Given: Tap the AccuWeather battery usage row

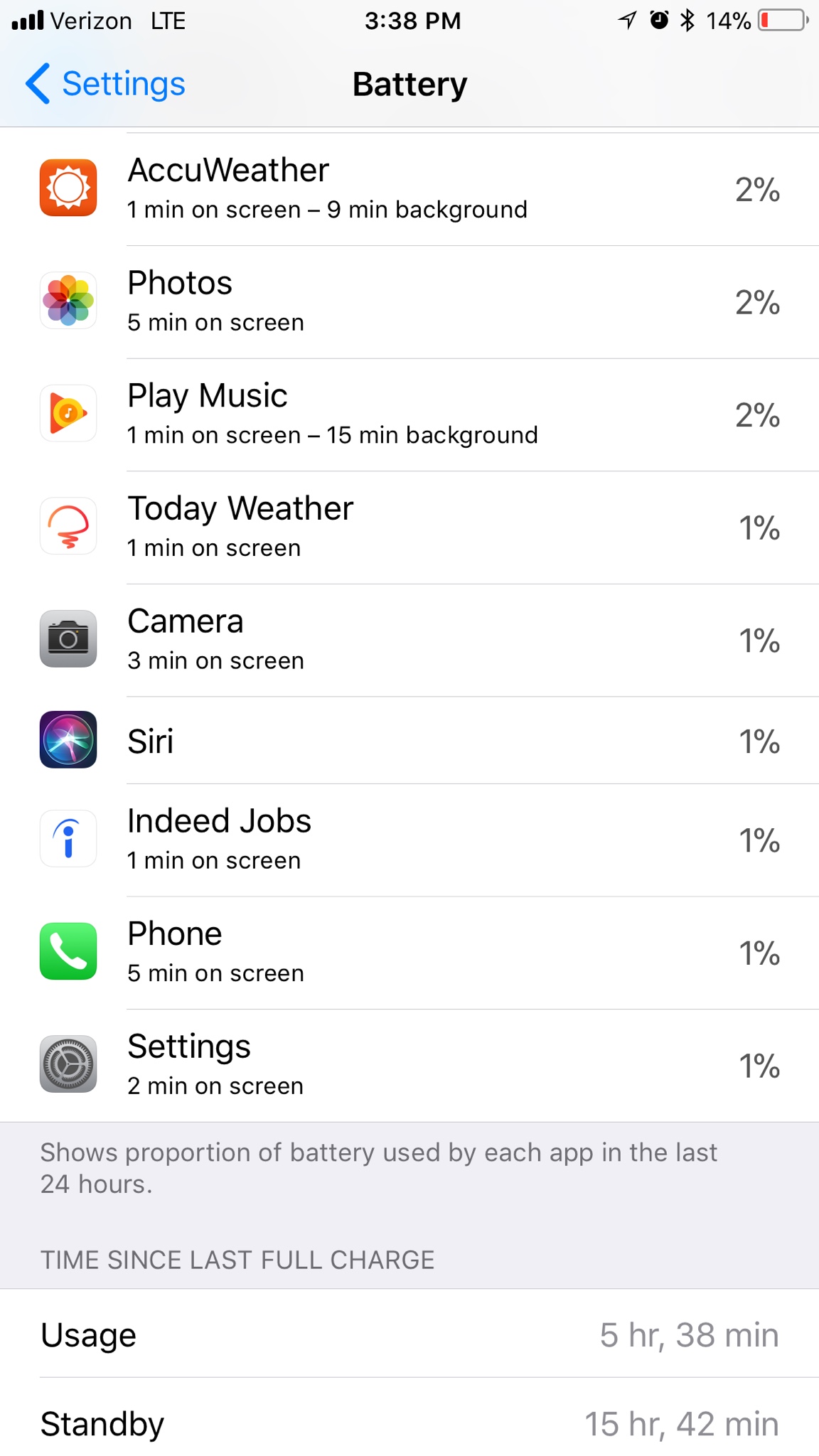Looking at the screenshot, I should (409, 189).
